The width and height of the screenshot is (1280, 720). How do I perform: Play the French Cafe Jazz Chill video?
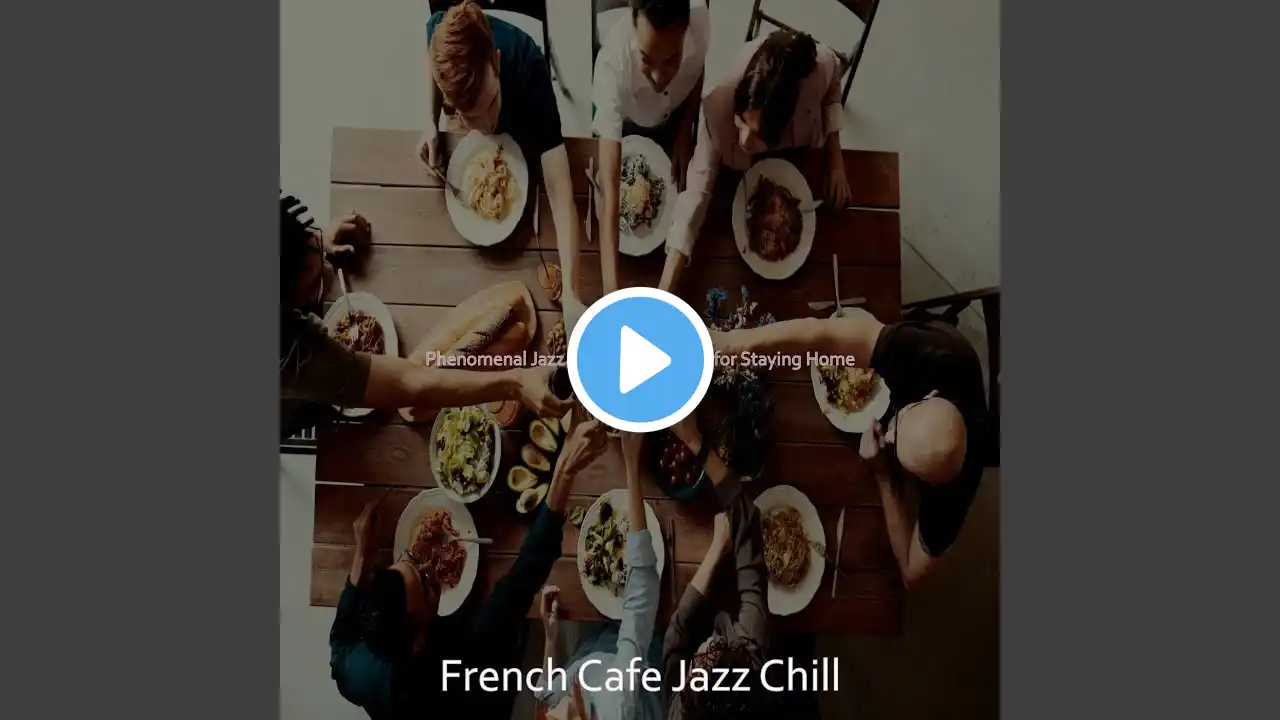click(640, 360)
